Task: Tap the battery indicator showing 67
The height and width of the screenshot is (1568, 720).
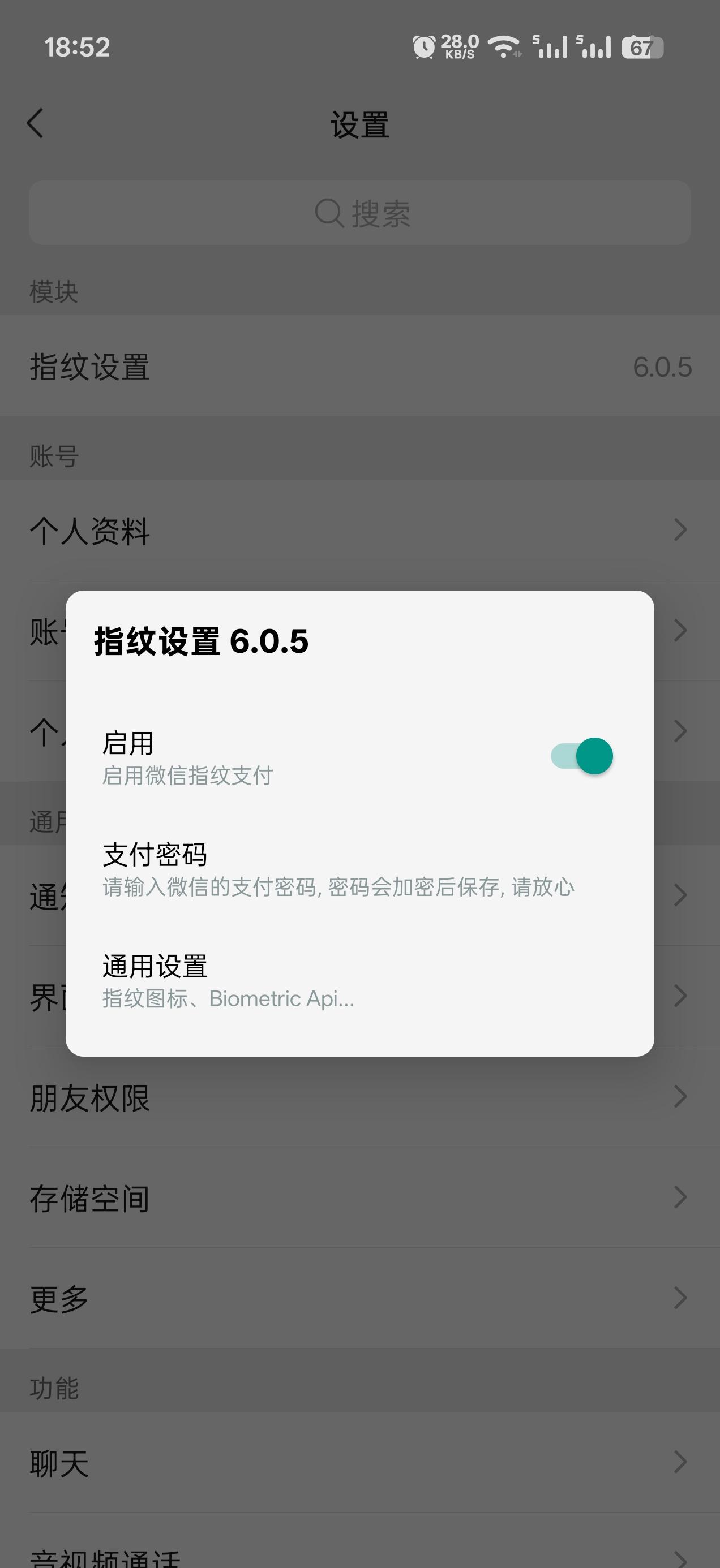Action: point(641,46)
